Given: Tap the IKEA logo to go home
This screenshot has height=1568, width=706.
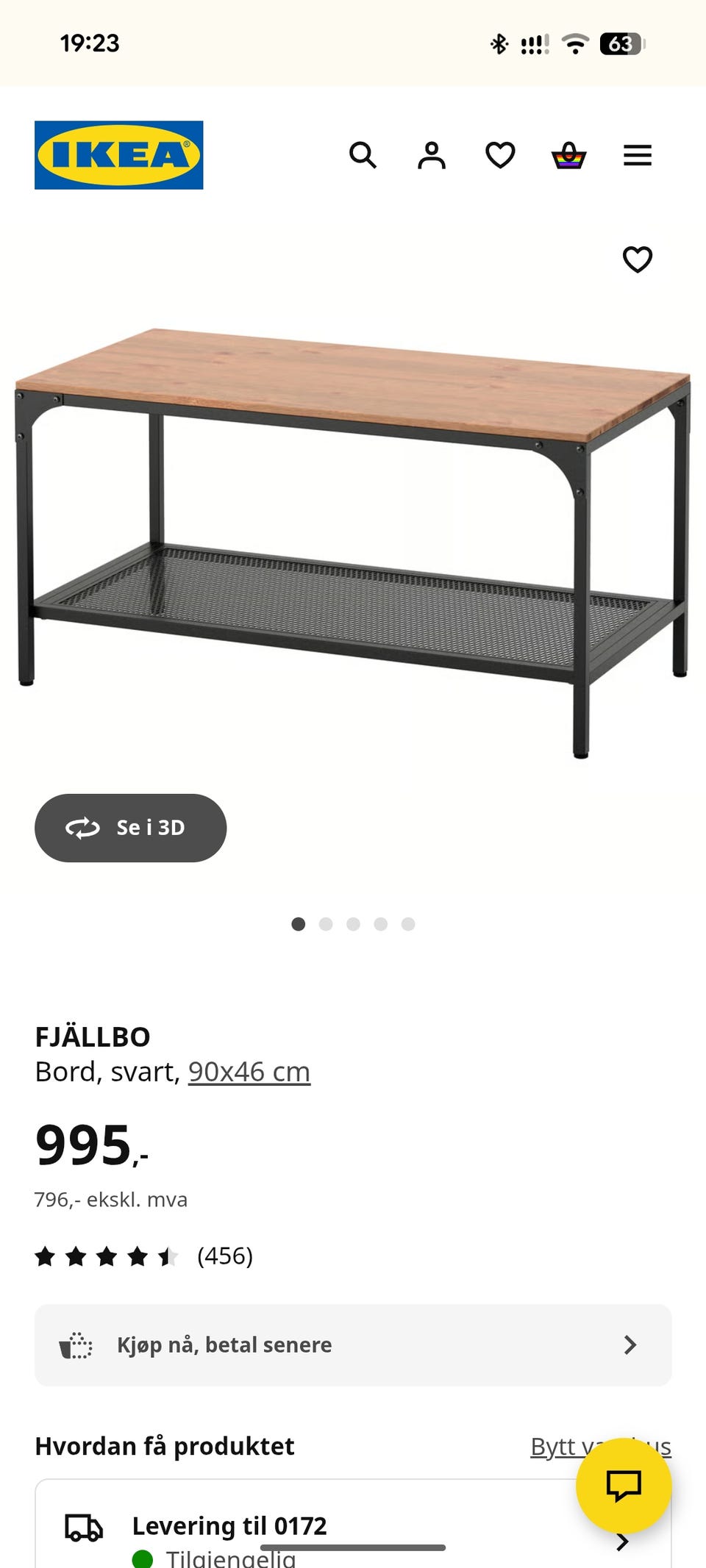Looking at the screenshot, I should coord(120,155).
